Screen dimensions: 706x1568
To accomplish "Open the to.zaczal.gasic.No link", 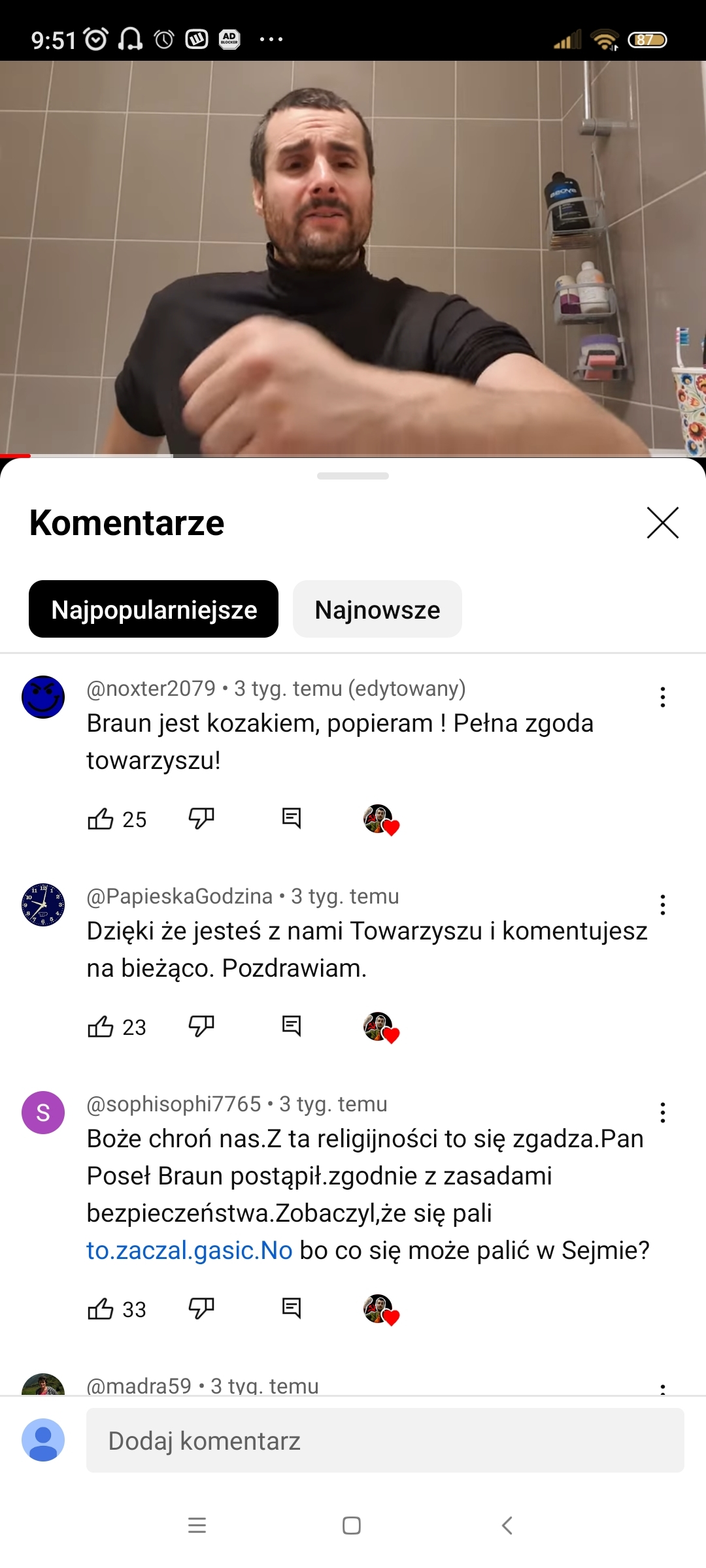I will [190, 1250].
